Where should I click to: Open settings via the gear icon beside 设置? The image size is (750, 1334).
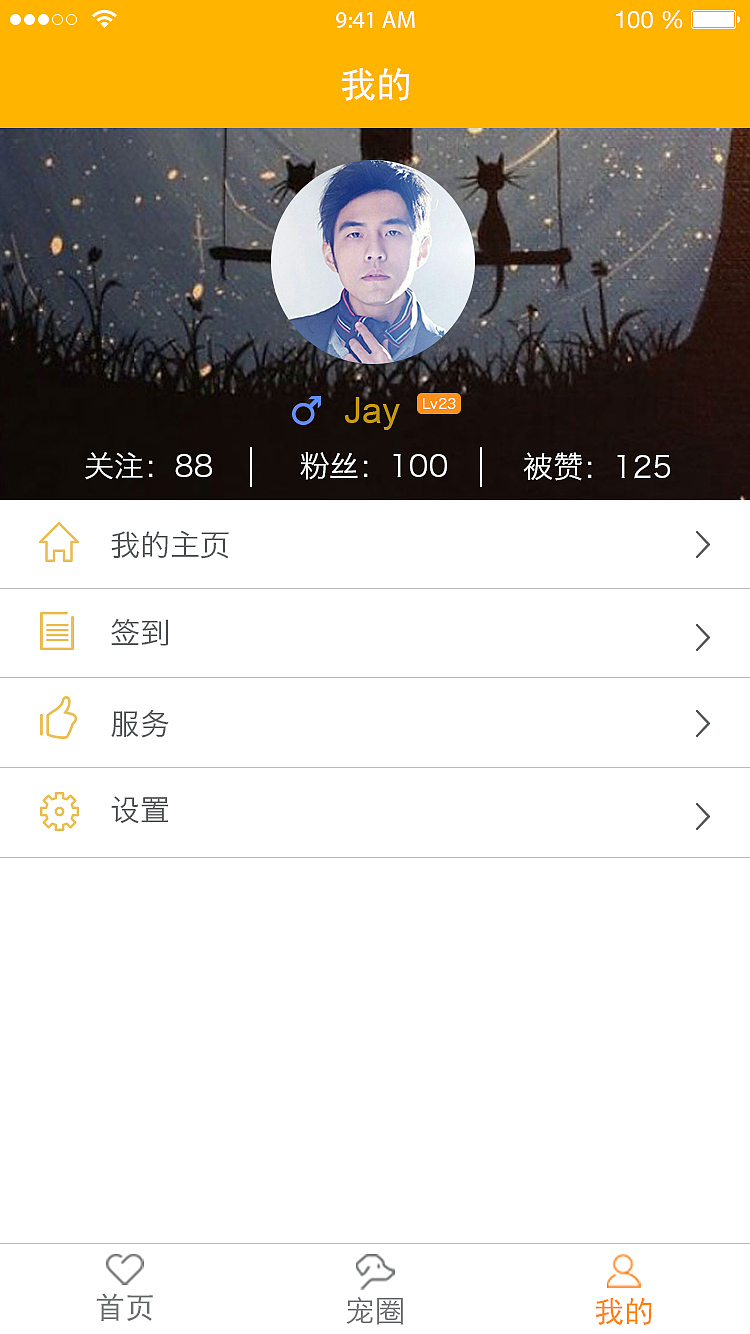59,811
